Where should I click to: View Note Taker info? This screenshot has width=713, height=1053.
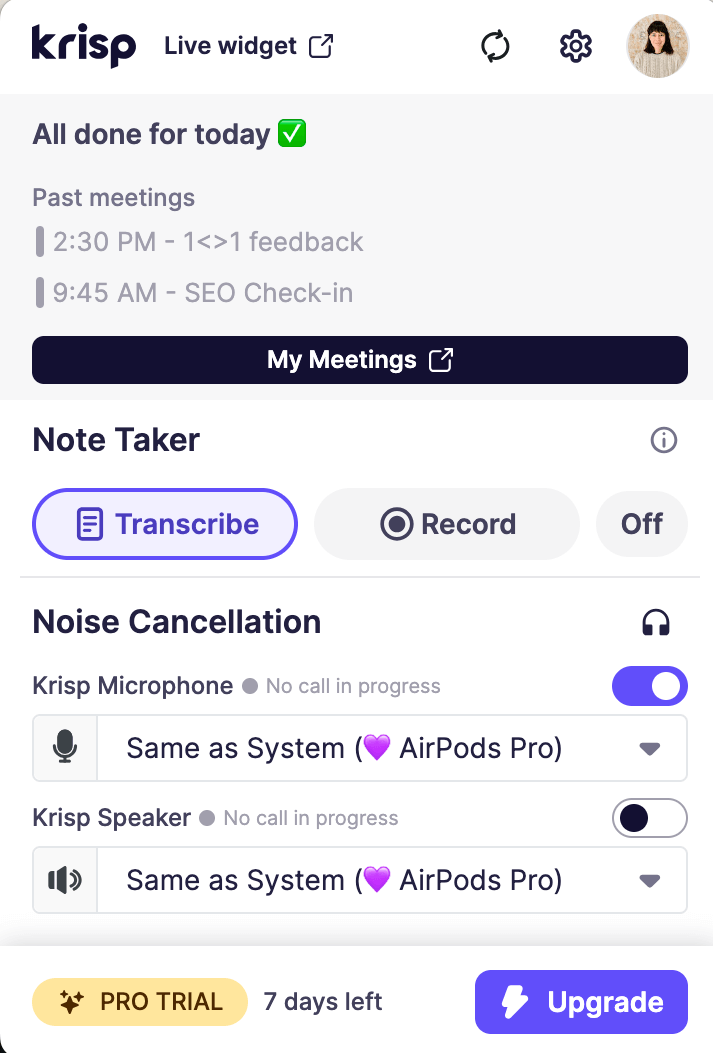click(x=663, y=440)
